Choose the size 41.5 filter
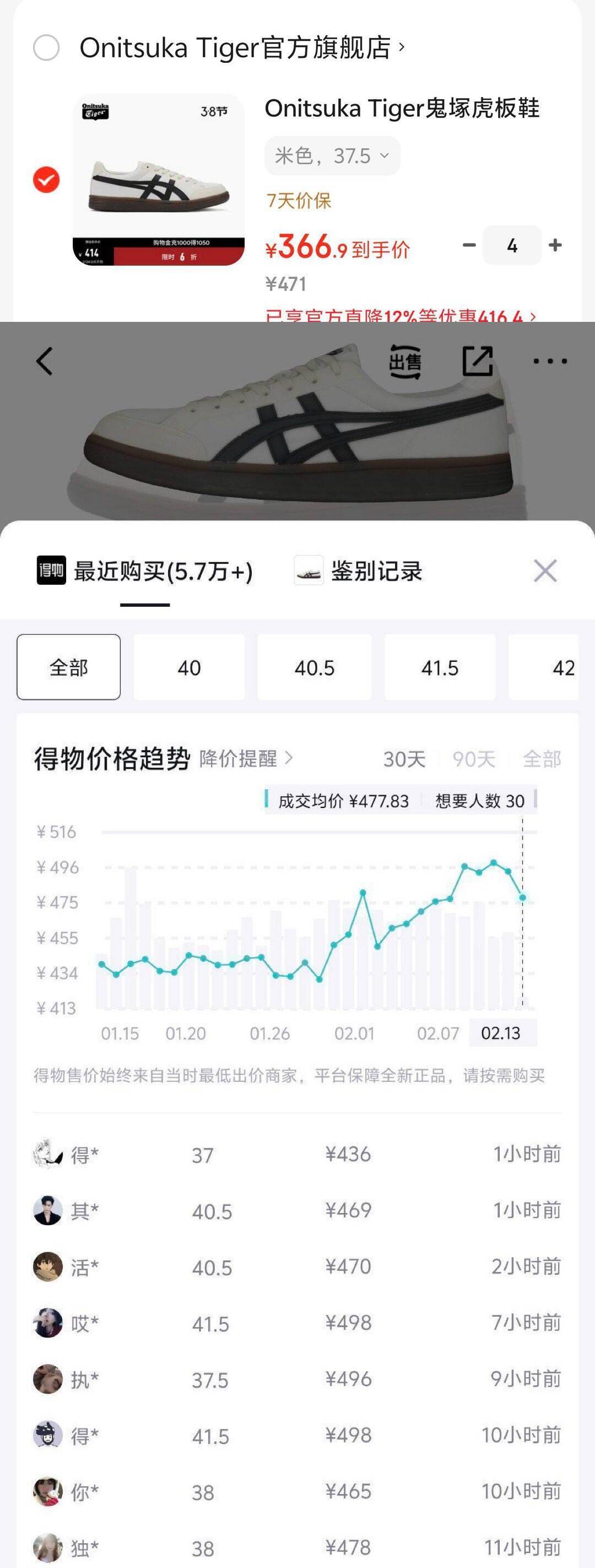Image resolution: width=595 pixels, height=1568 pixels. coord(440,668)
